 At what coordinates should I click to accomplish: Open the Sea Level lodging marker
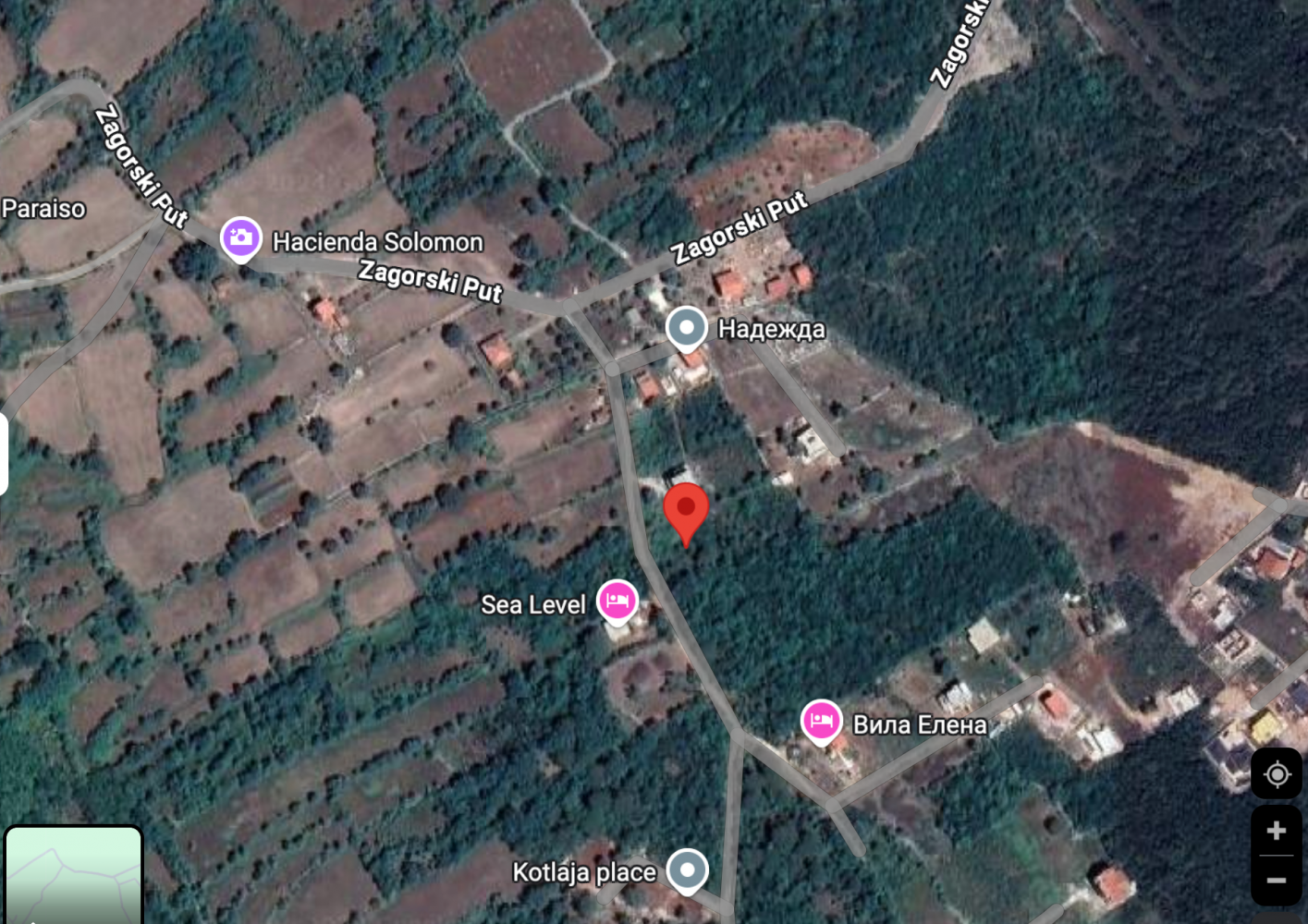(x=617, y=601)
